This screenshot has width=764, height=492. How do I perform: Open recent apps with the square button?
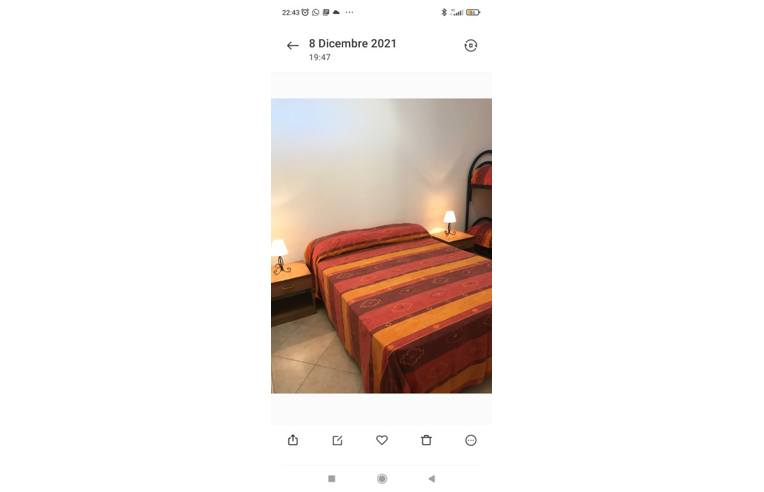click(332, 479)
